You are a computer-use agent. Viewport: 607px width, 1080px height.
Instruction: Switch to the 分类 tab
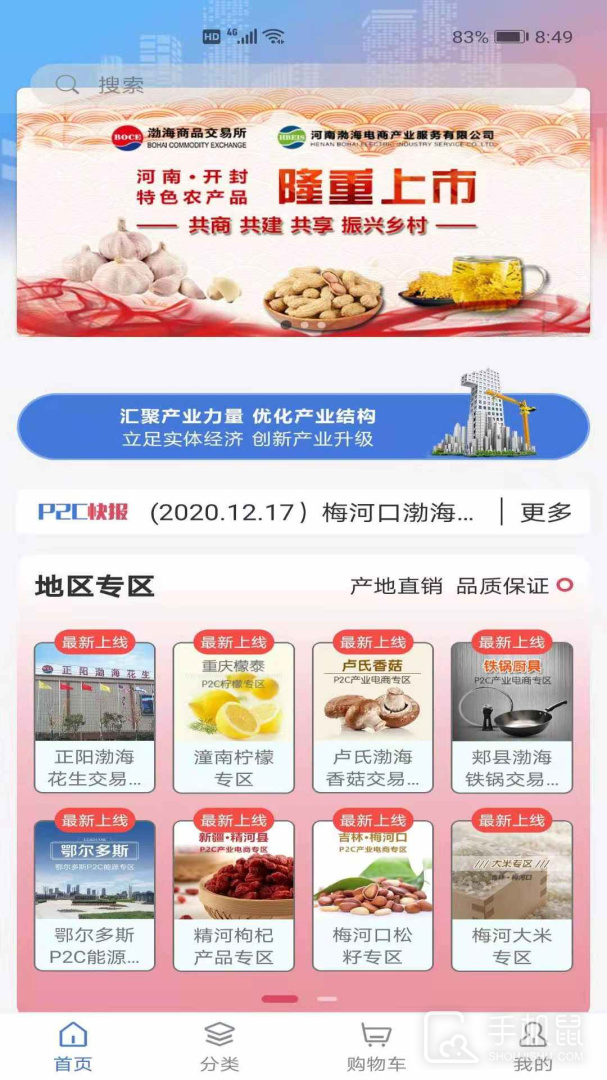point(219,1046)
